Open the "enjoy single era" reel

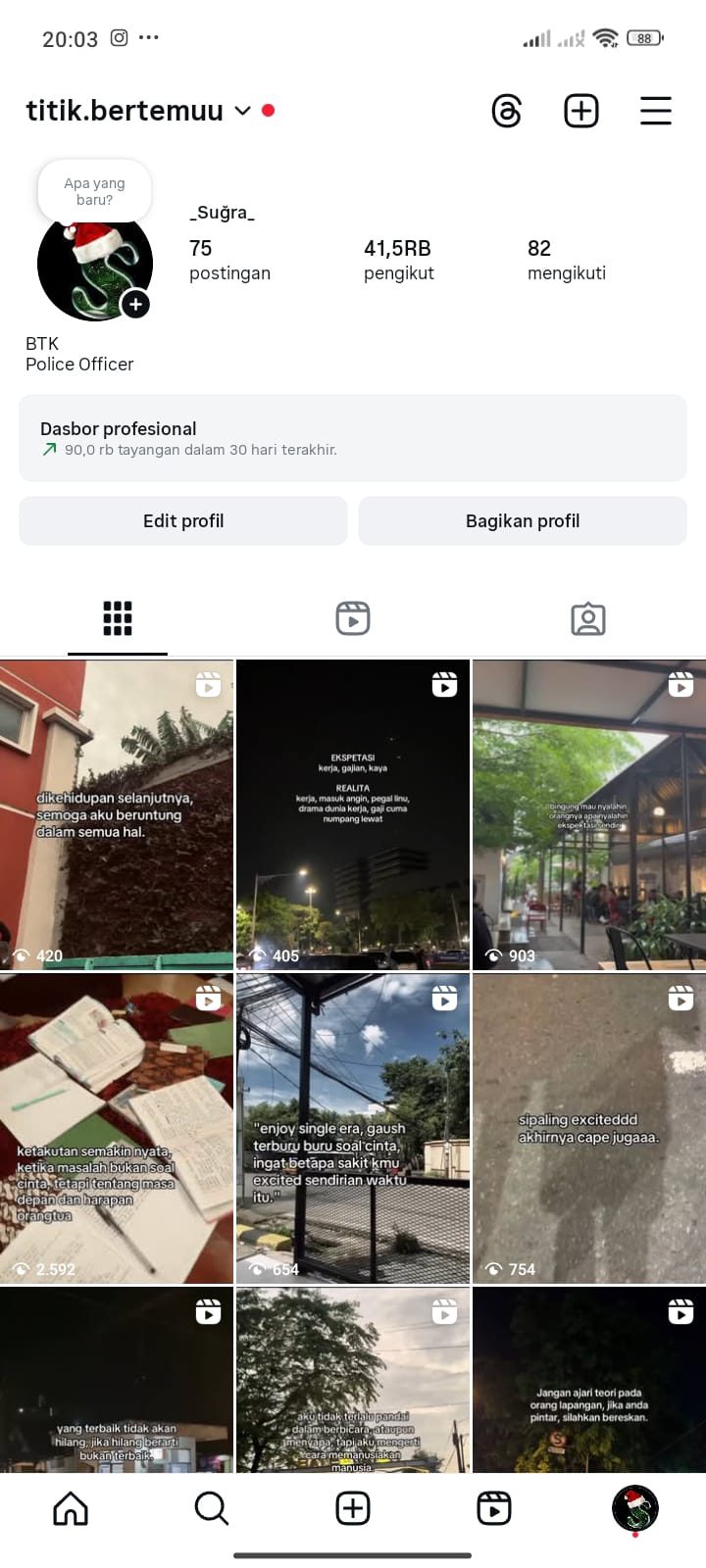pos(353,1128)
